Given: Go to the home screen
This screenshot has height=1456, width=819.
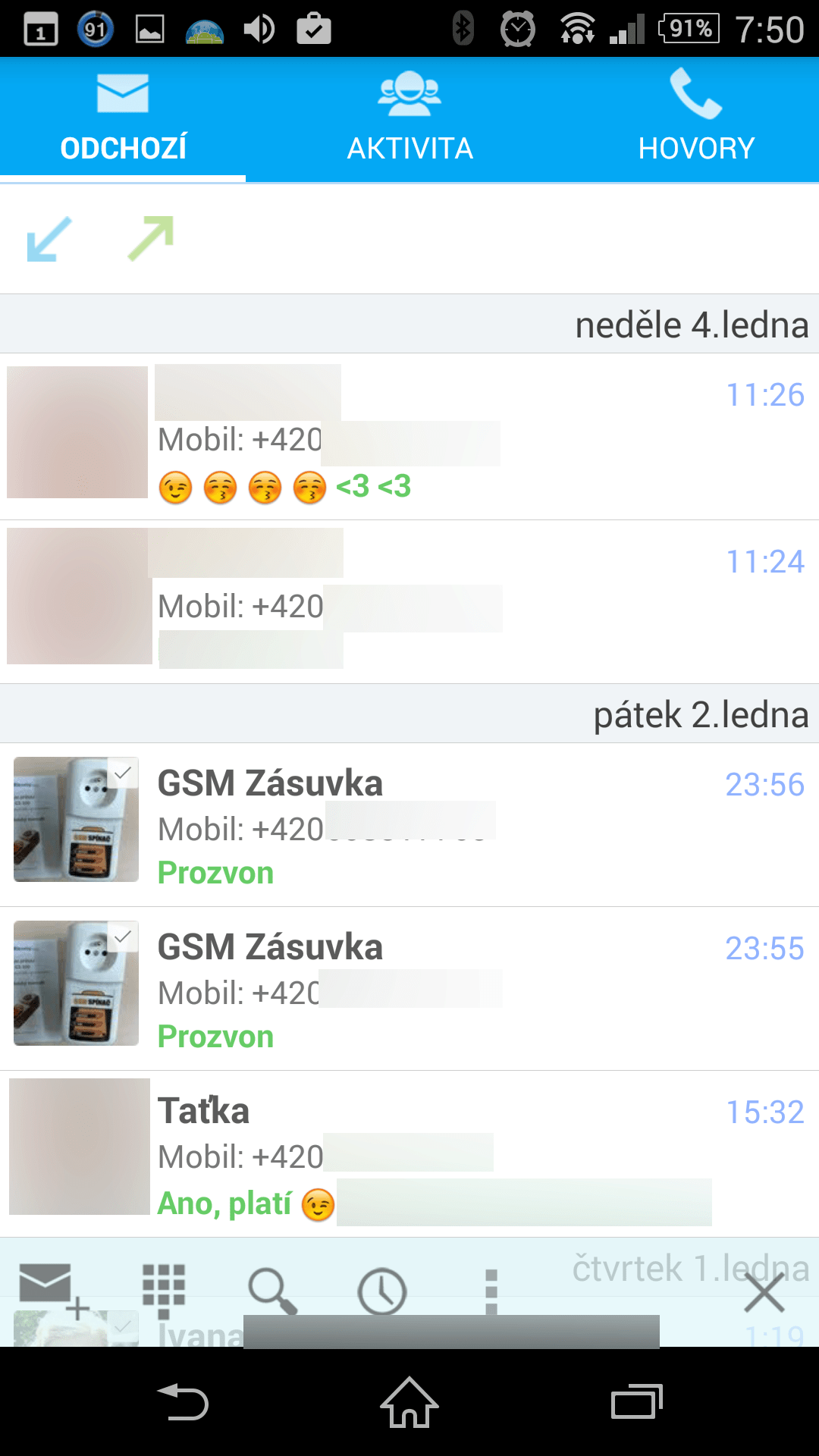Looking at the screenshot, I should click(409, 1401).
